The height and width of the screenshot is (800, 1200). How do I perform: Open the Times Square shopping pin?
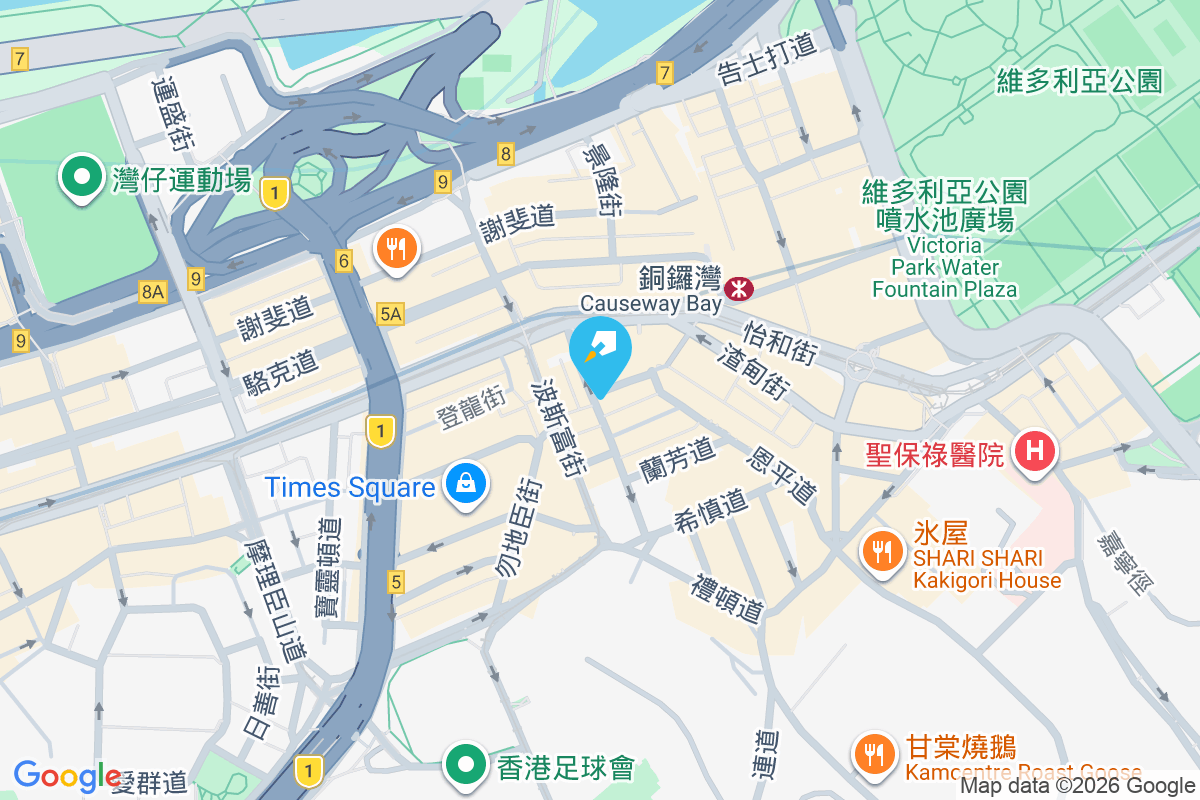click(x=466, y=486)
